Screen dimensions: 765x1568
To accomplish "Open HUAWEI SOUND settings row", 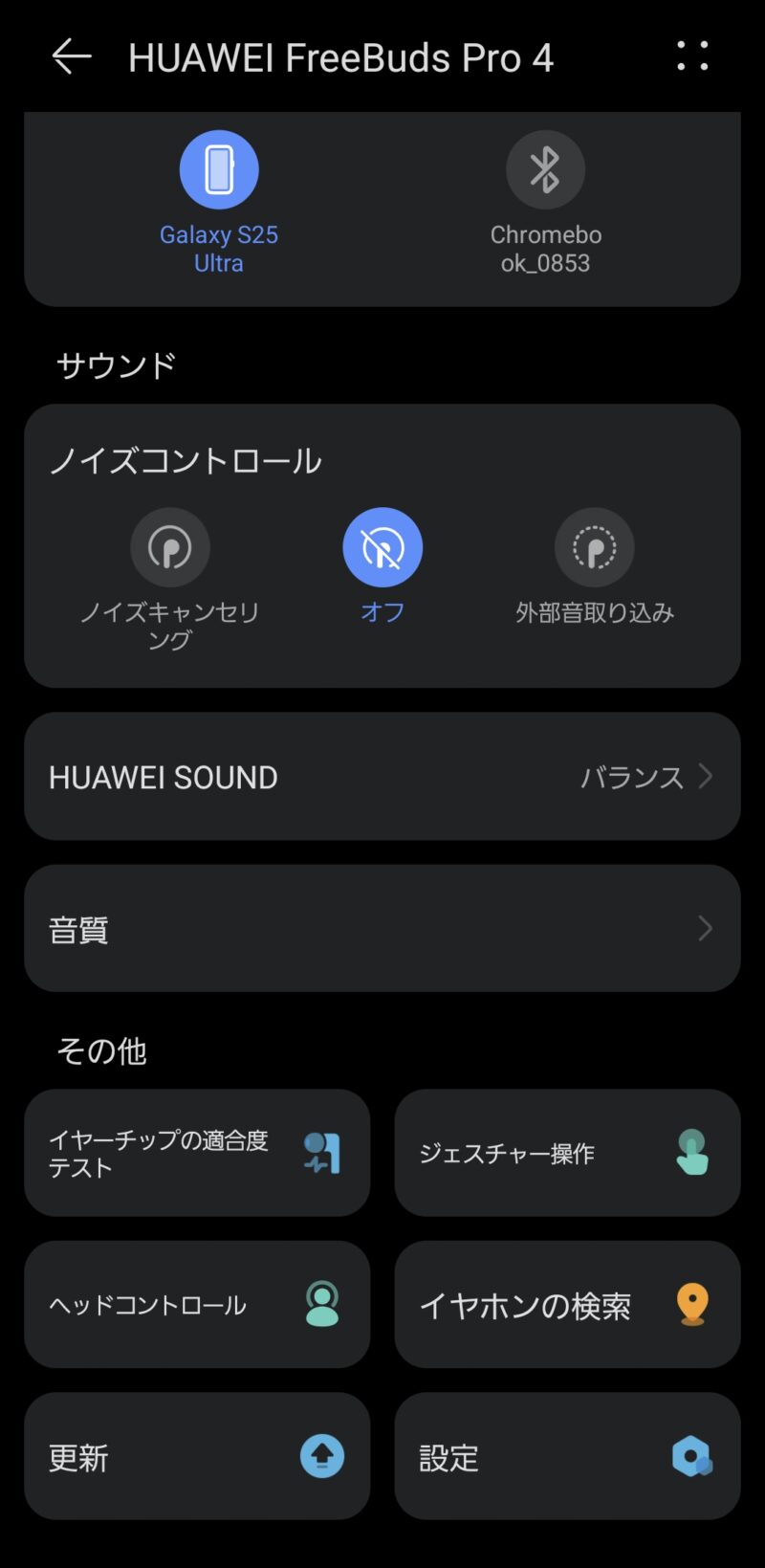I will click(382, 776).
